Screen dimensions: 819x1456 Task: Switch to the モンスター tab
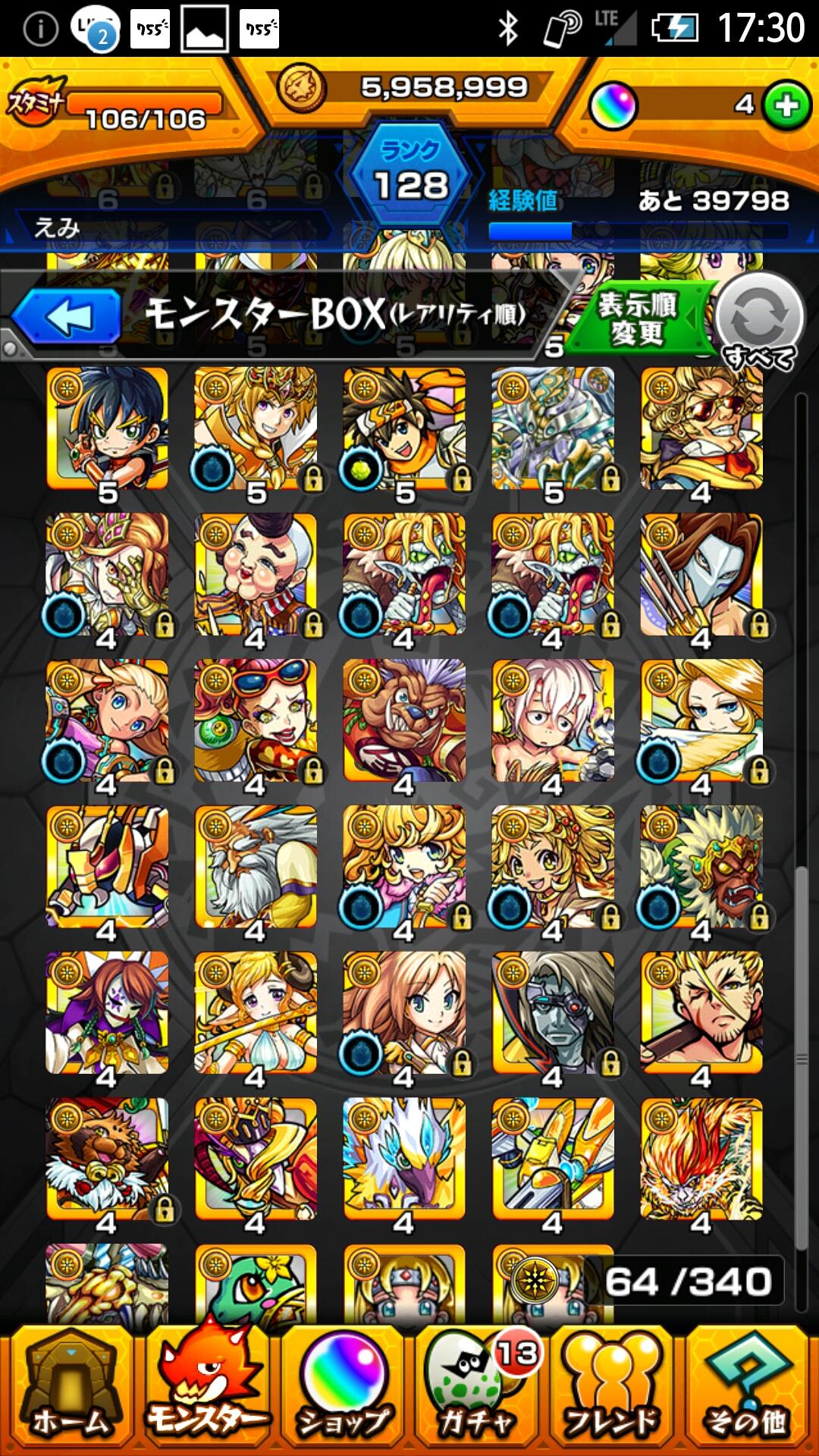[206, 1388]
